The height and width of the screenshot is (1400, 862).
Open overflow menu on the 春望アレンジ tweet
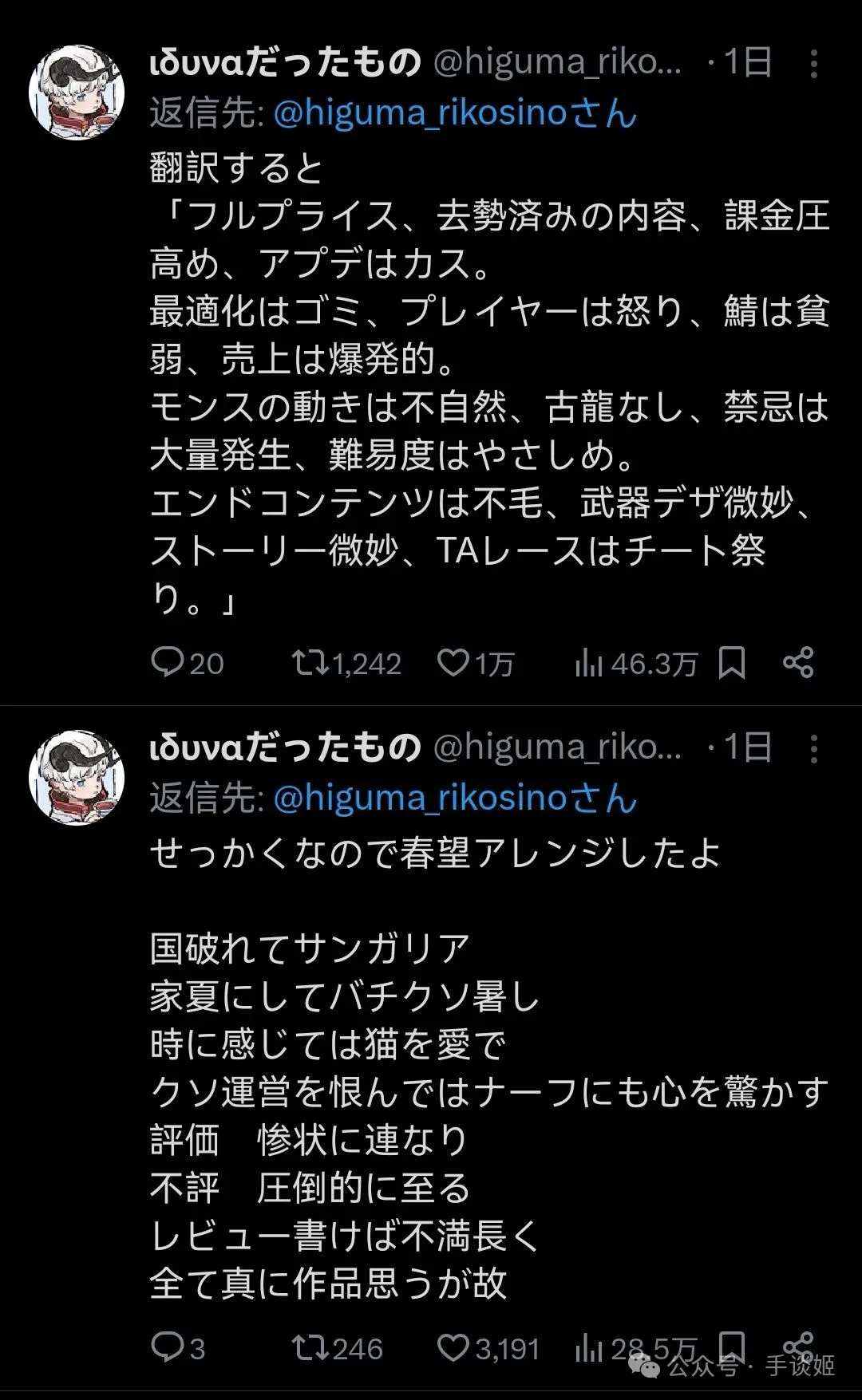(813, 748)
